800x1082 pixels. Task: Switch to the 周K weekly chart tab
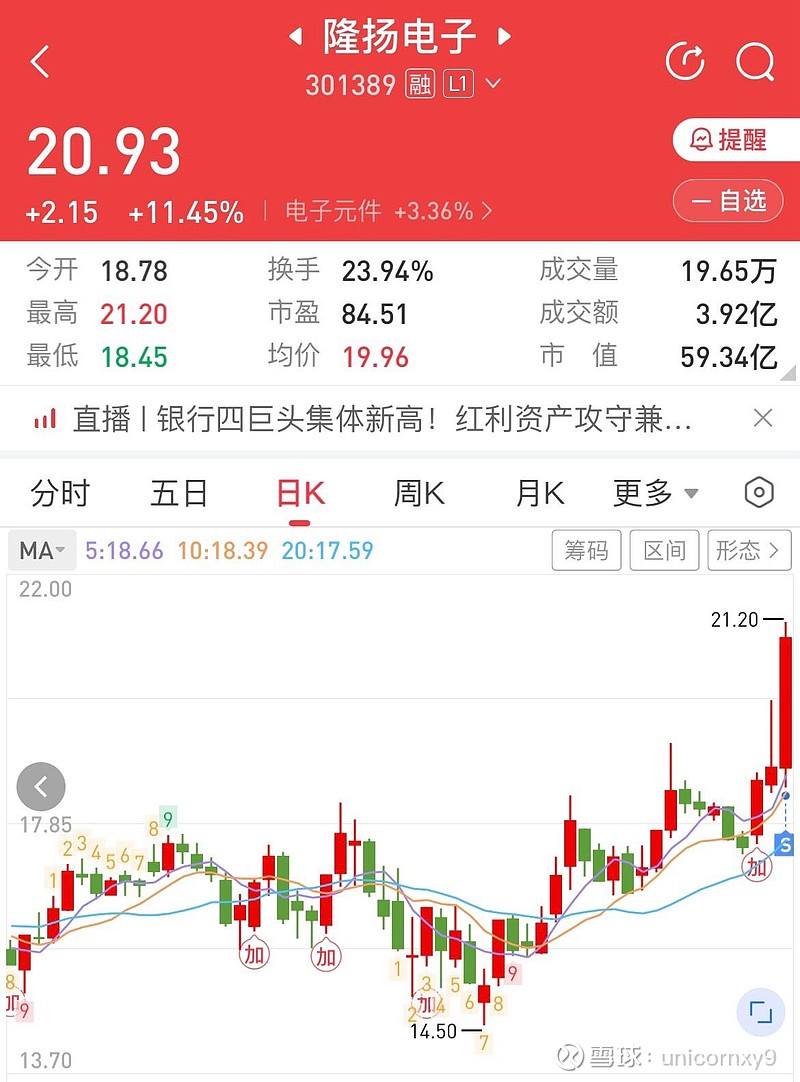(417, 492)
